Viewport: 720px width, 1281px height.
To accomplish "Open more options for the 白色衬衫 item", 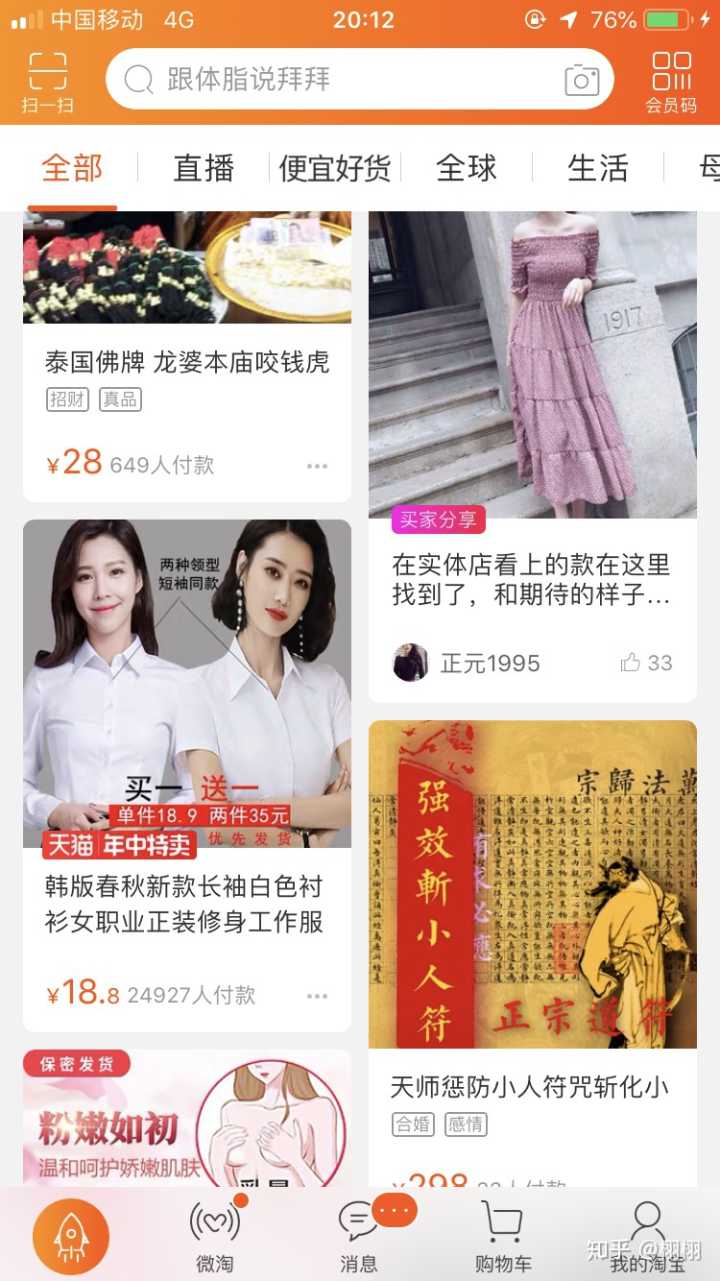I will tap(317, 996).
